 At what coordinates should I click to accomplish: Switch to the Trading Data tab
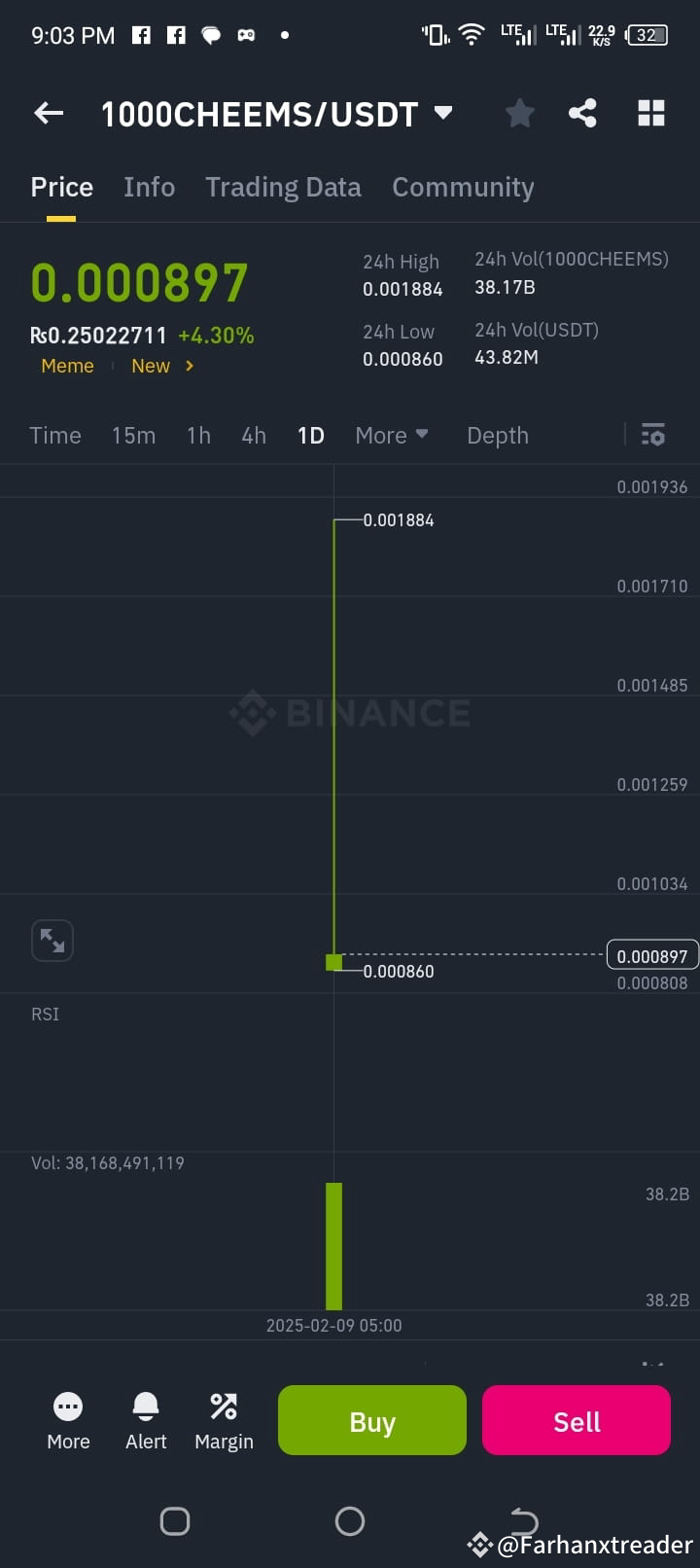click(x=283, y=187)
